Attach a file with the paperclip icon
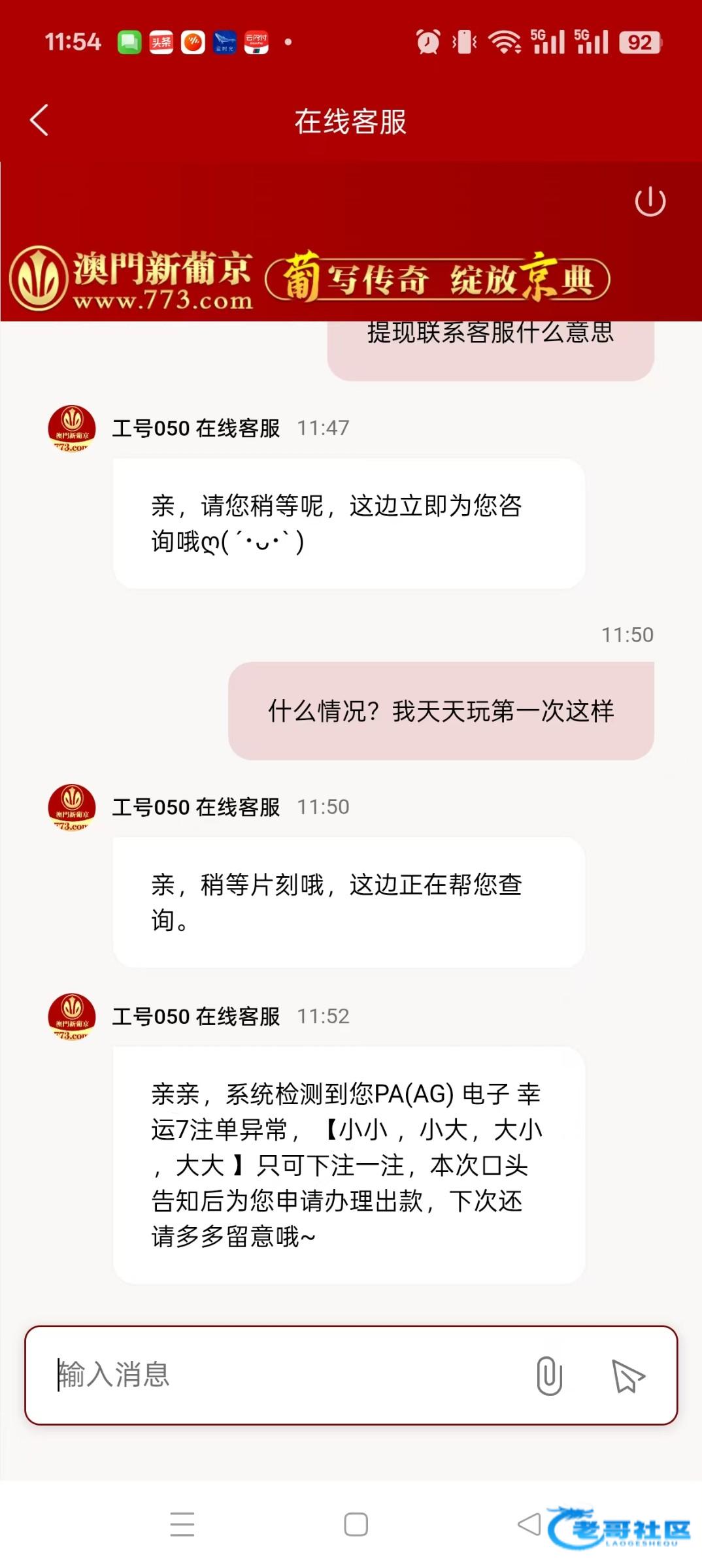702x1568 pixels. (x=549, y=1375)
